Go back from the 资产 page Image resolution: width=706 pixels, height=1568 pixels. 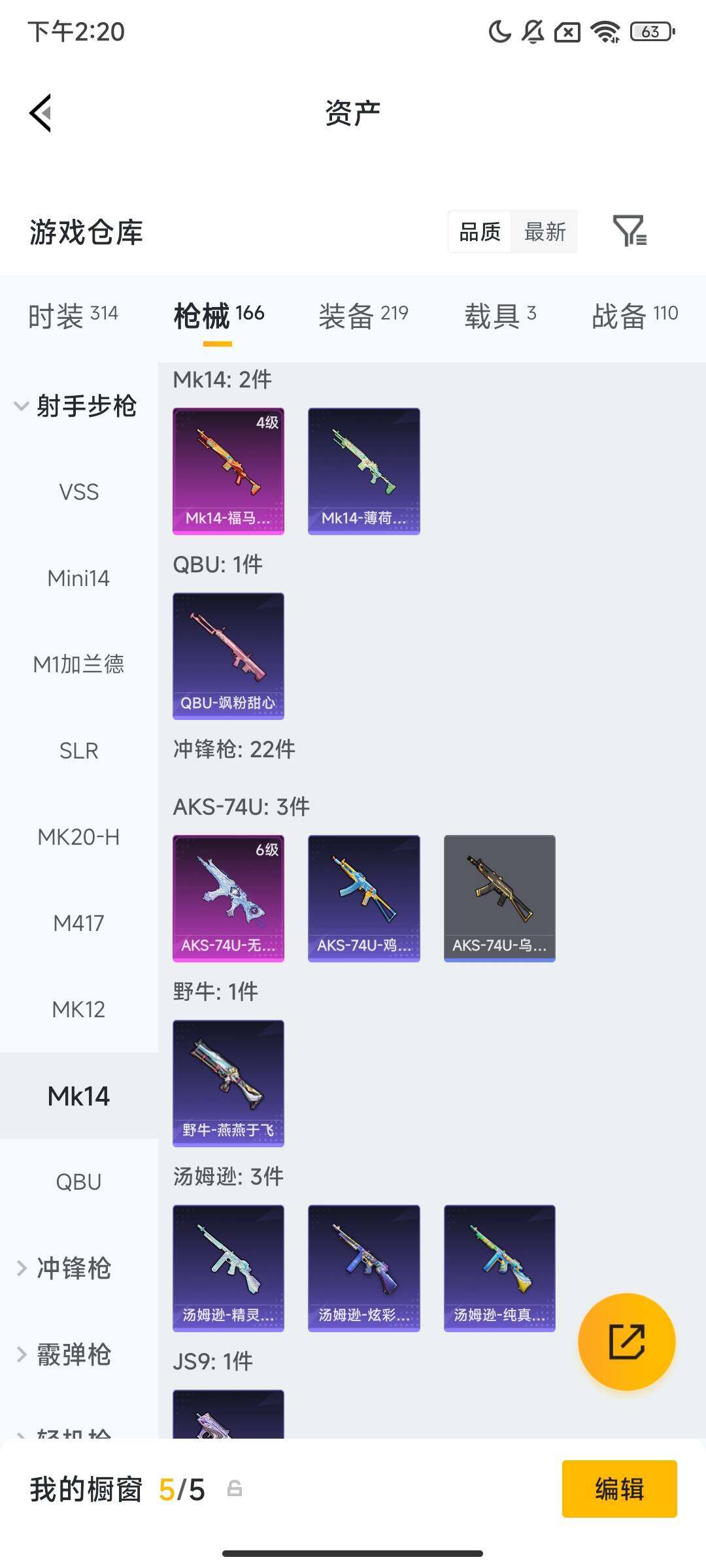tap(41, 113)
